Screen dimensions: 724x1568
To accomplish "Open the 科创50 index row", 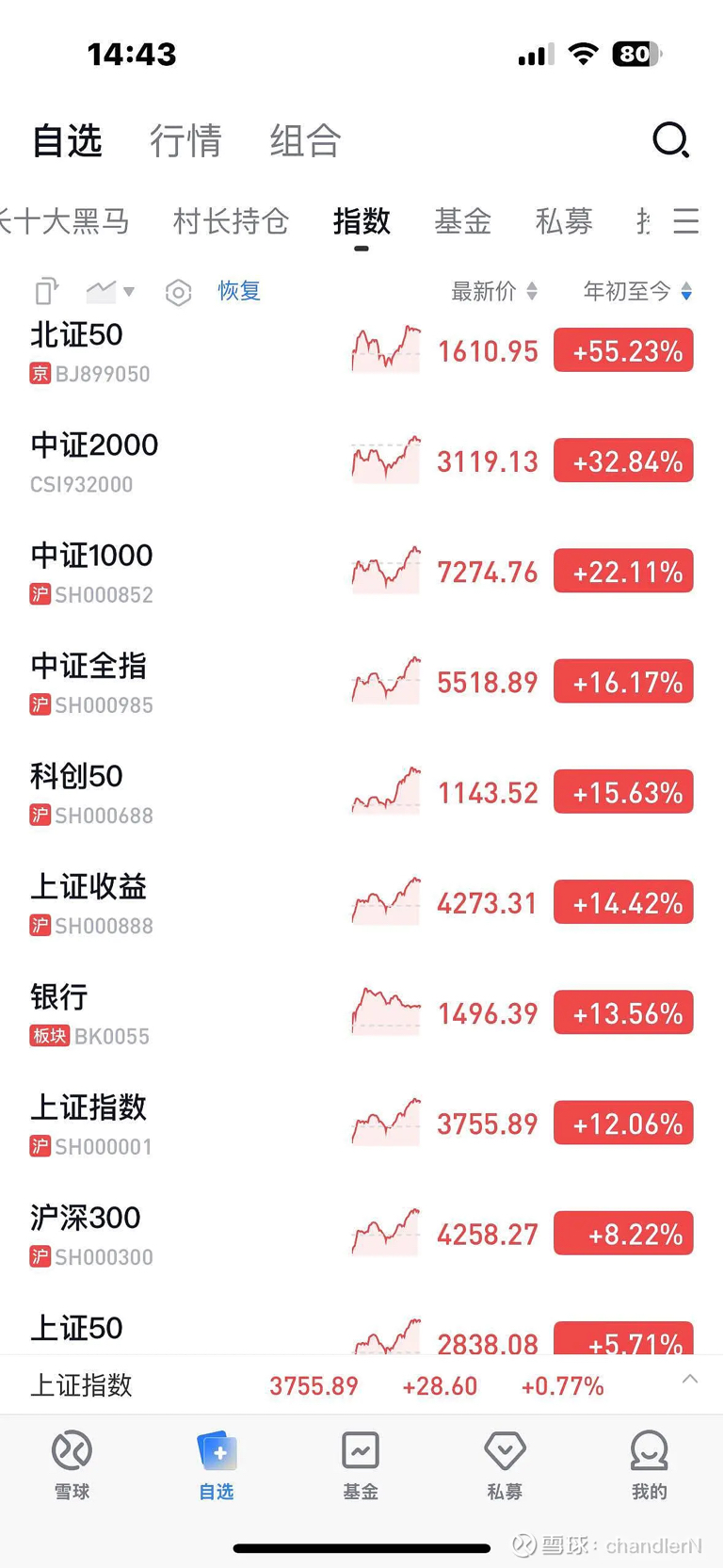I will pyautogui.click(x=362, y=793).
